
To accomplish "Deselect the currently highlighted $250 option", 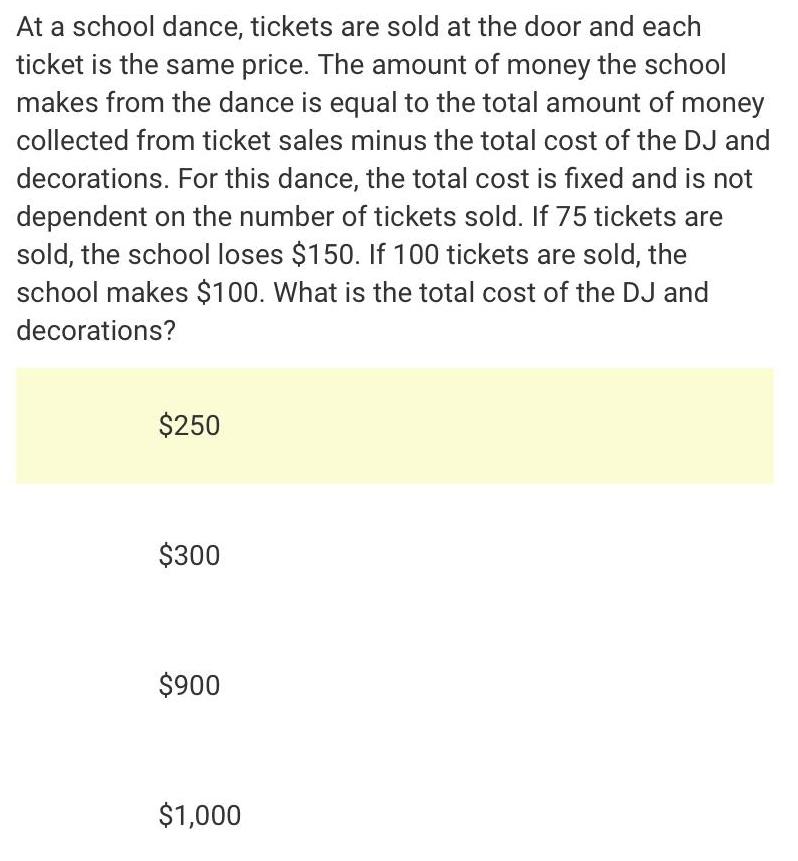I will (x=189, y=425).
